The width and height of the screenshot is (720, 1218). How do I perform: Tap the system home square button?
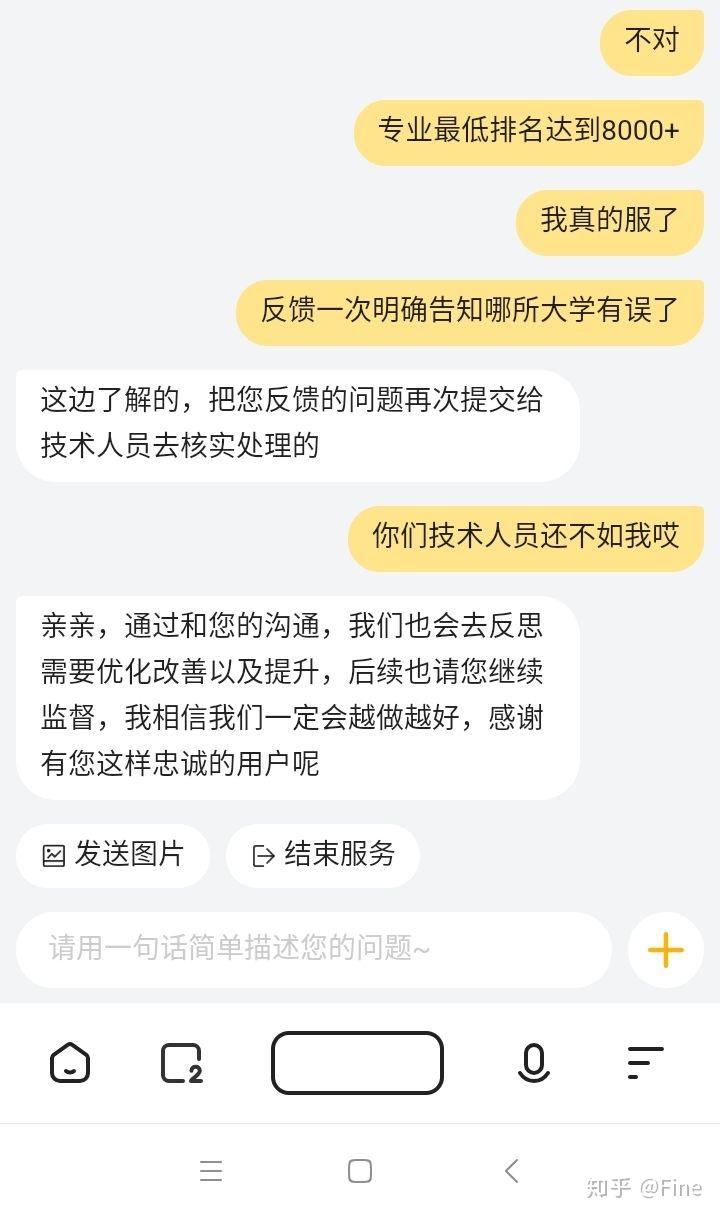point(360,1171)
